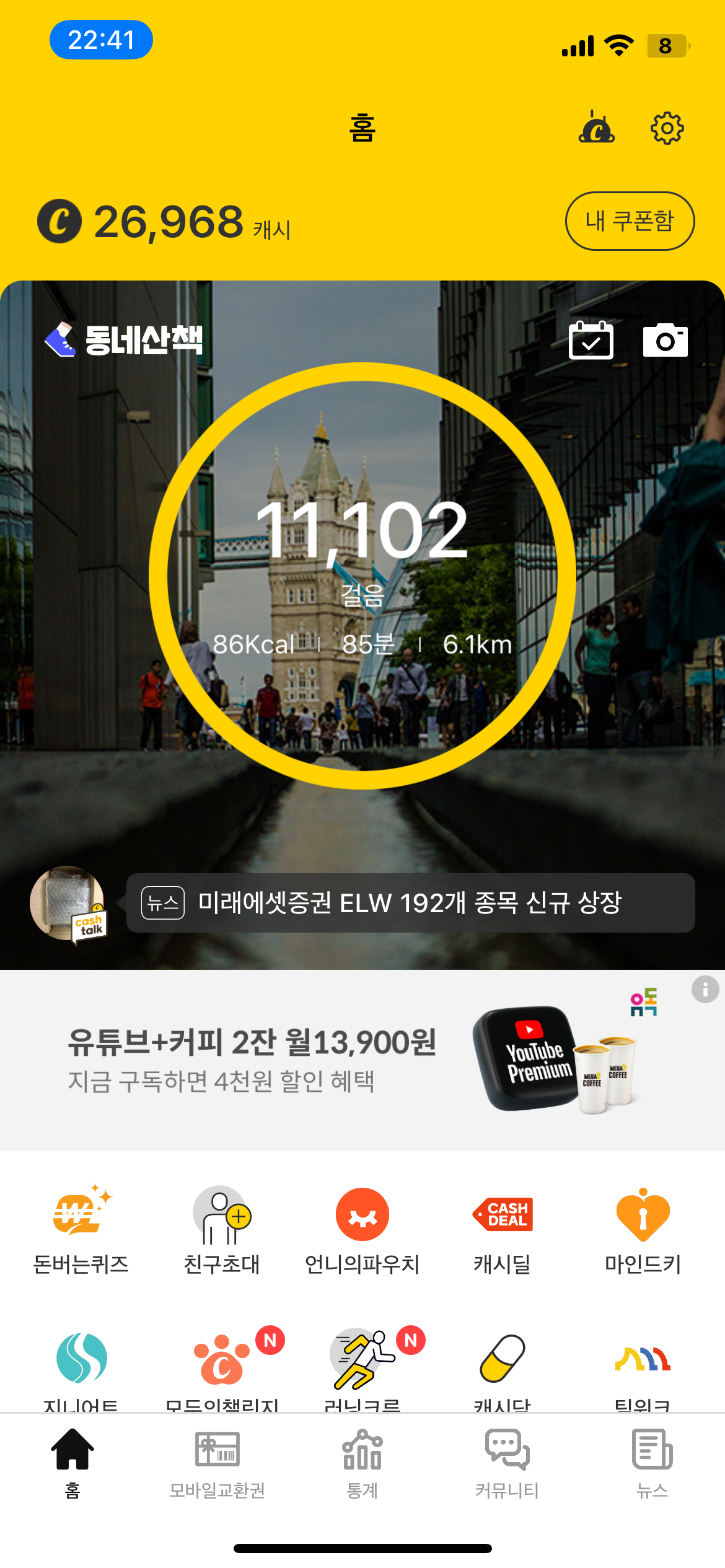The image size is (725, 1568).
Task: Open 내 쿠폰함 coupon box
Action: tap(630, 221)
